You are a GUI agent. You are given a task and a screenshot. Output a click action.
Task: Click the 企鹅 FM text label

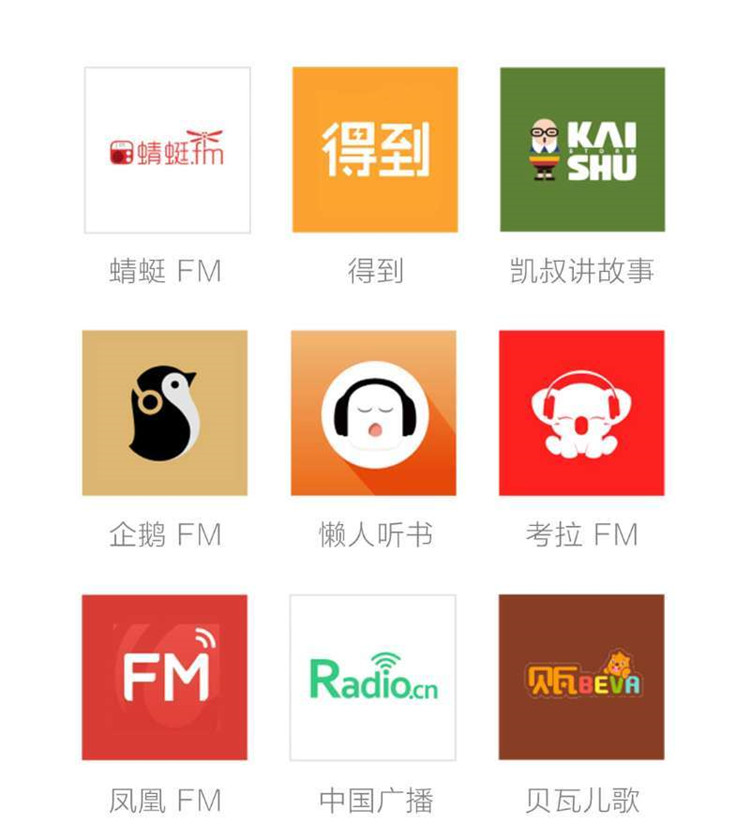pyautogui.click(x=166, y=535)
